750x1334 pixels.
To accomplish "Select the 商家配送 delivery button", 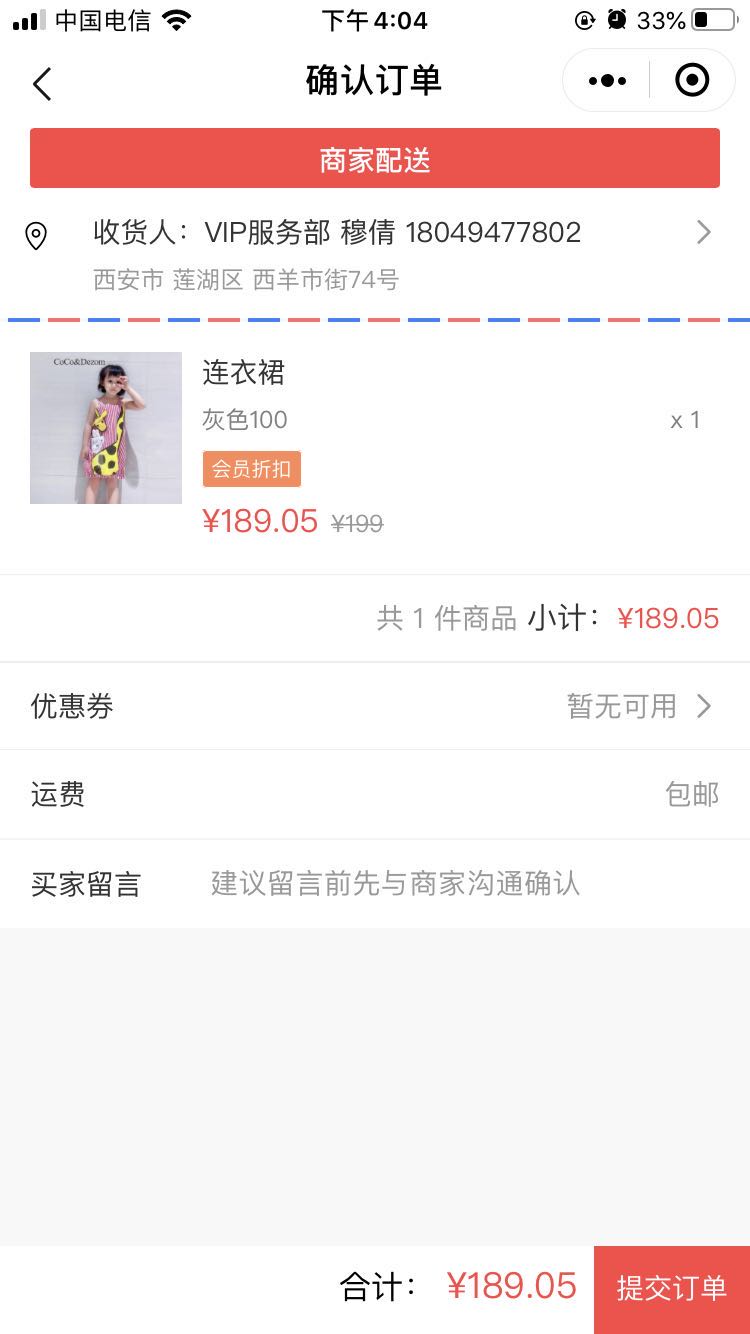I will tap(375, 159).
